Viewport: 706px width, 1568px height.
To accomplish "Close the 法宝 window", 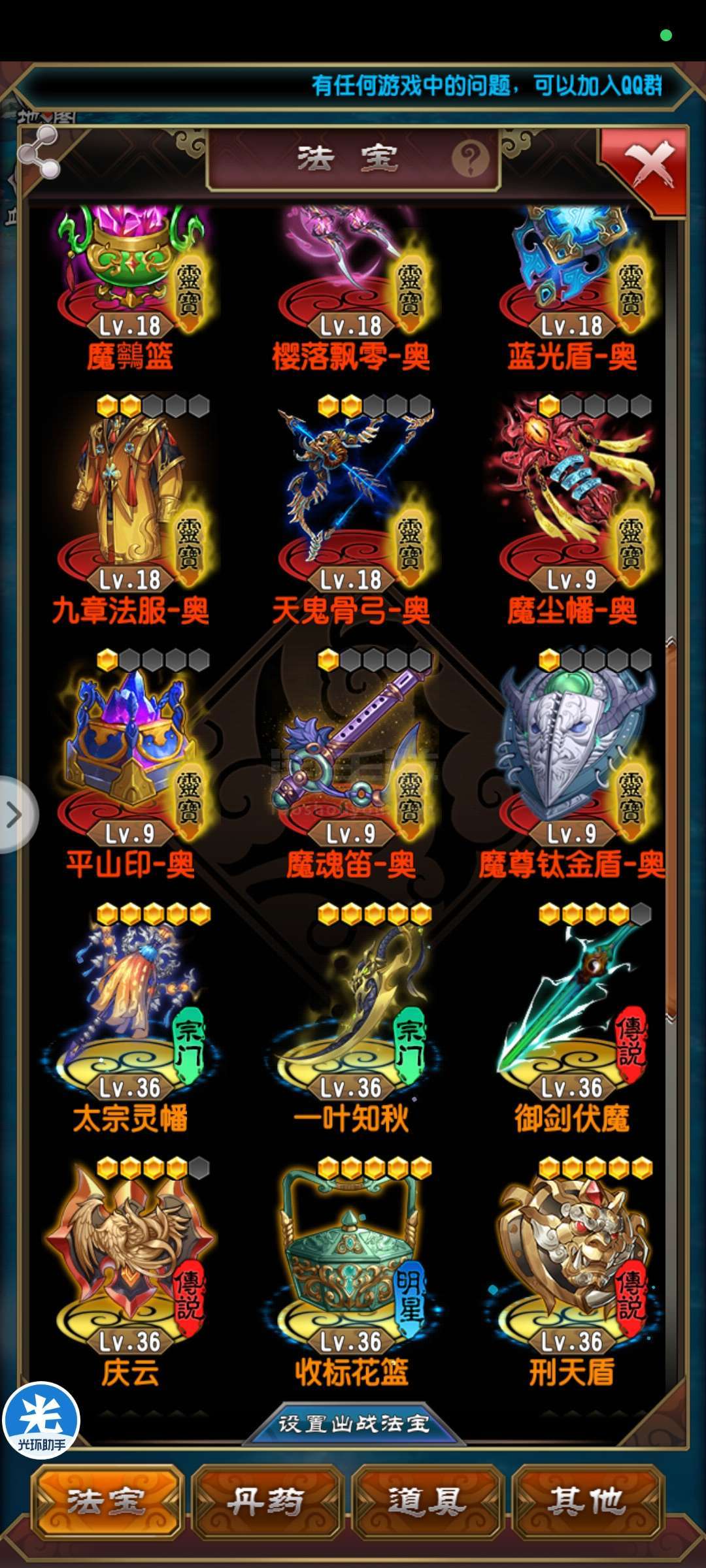I will point(648,165).
